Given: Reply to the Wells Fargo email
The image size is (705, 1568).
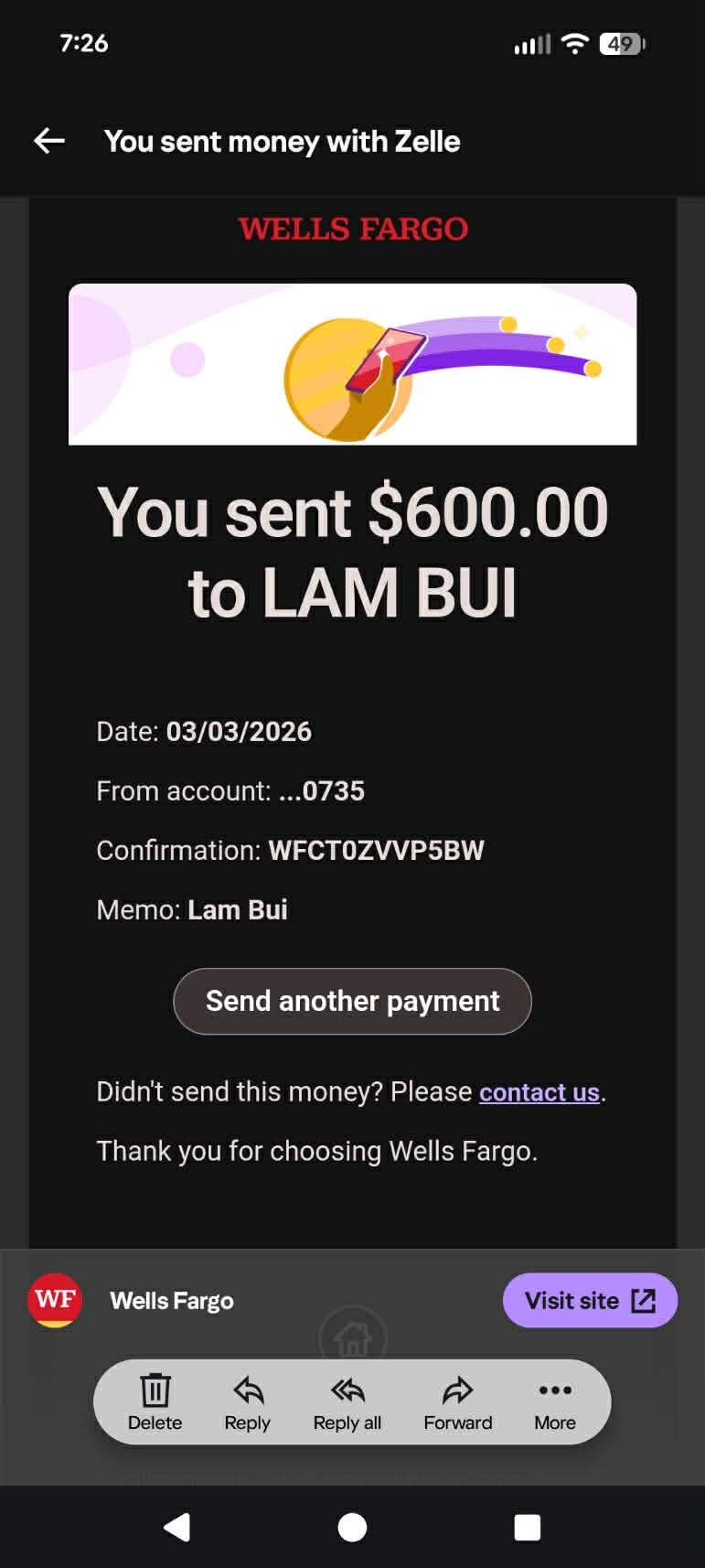Looking at the screenshot, I should click(x=247, y=1402).
